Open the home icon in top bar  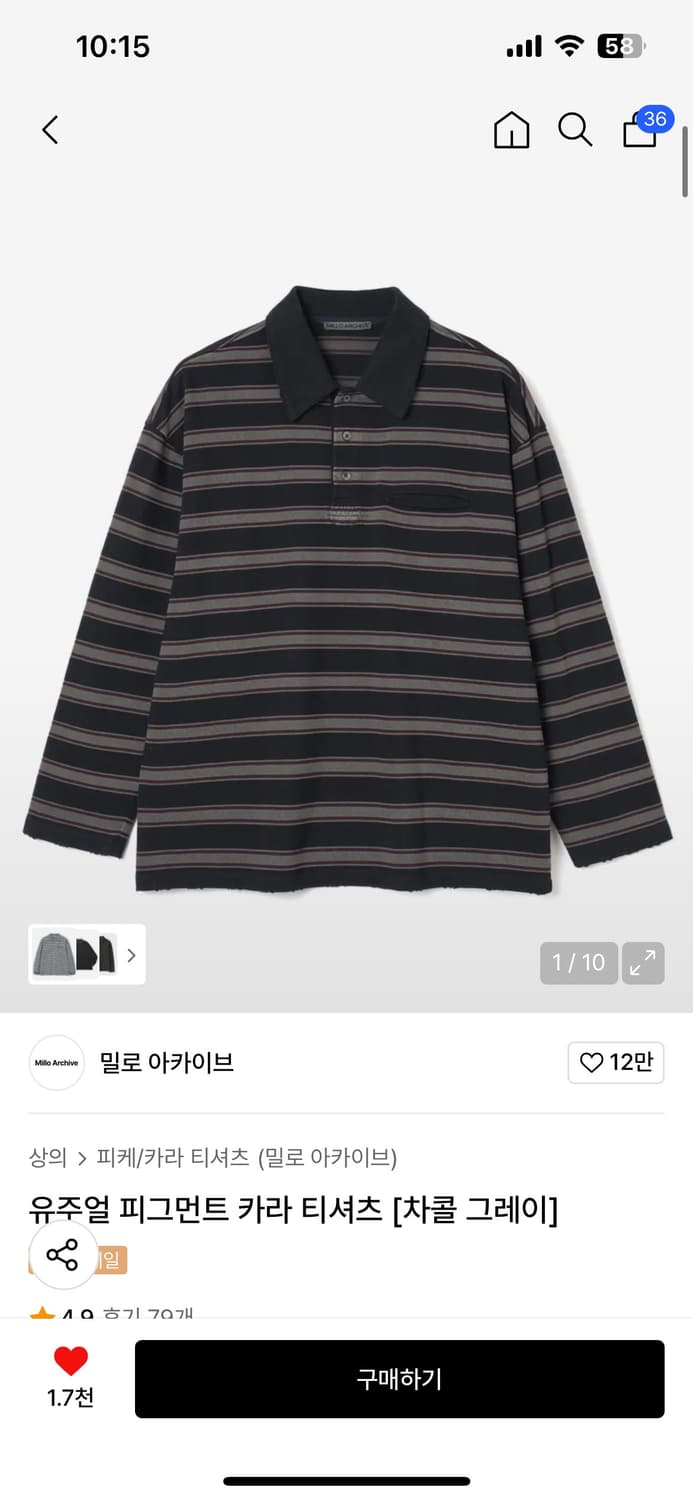pos(511,130)
